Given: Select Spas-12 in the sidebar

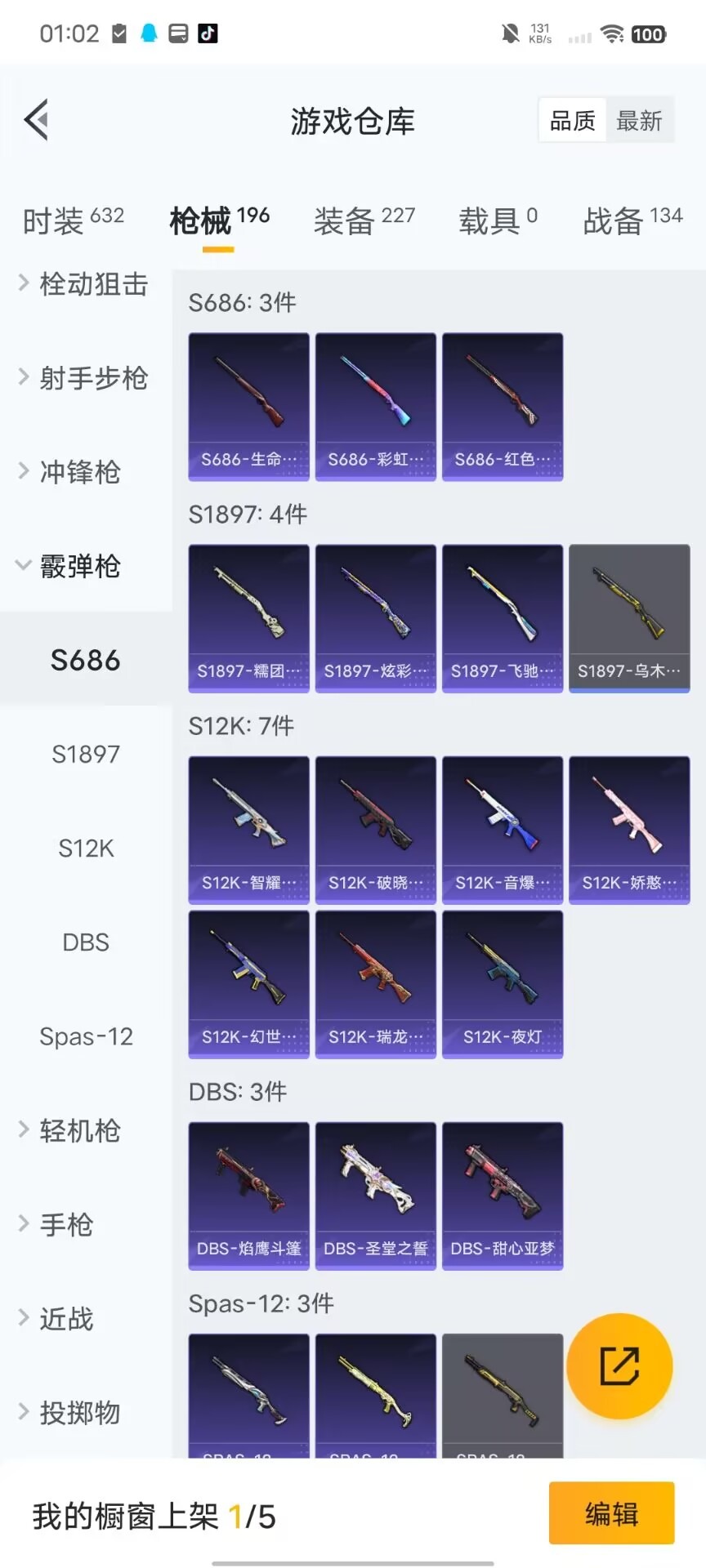Looking at the screenshot, I should pos(86,1036).
